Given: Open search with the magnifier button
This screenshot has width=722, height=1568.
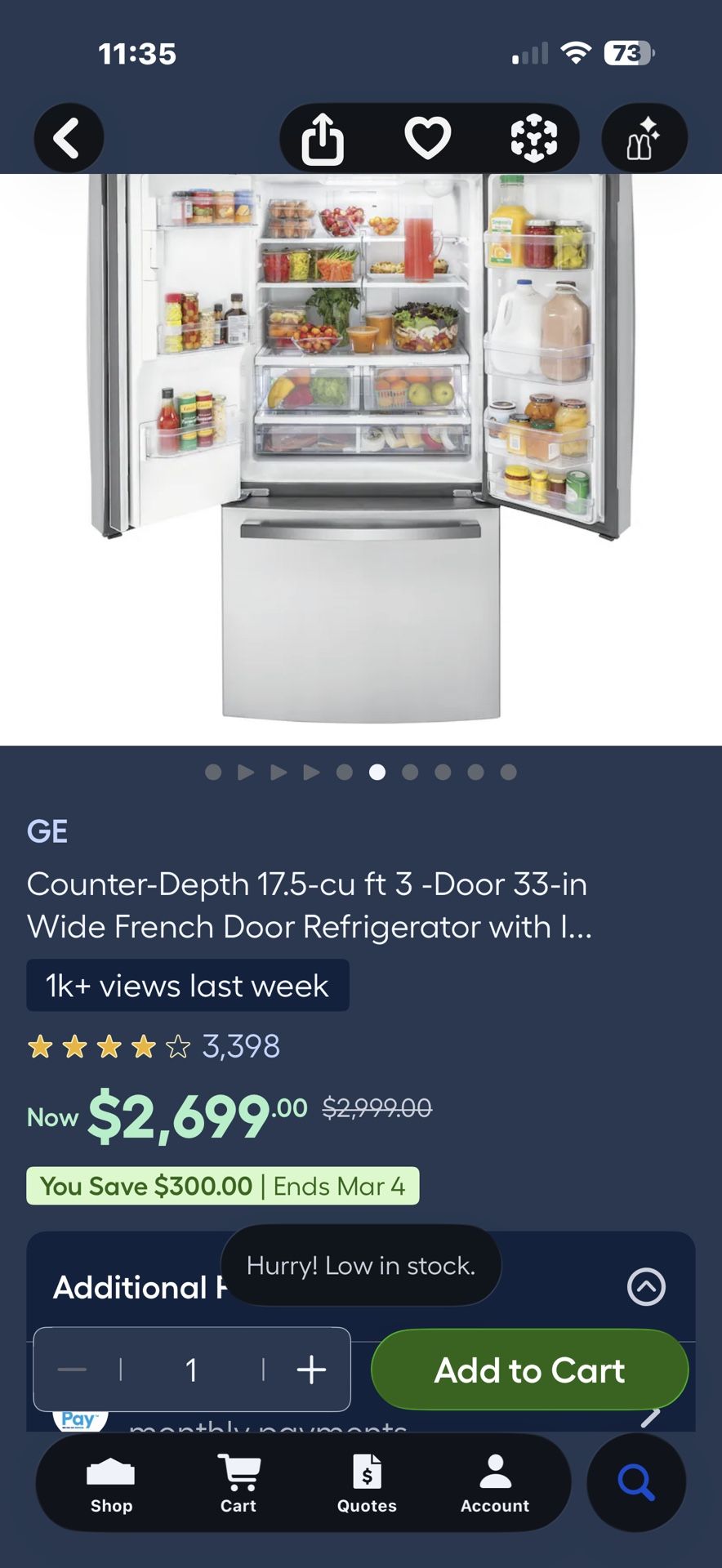Looking at the screenshot, I should pos(636,1482).
